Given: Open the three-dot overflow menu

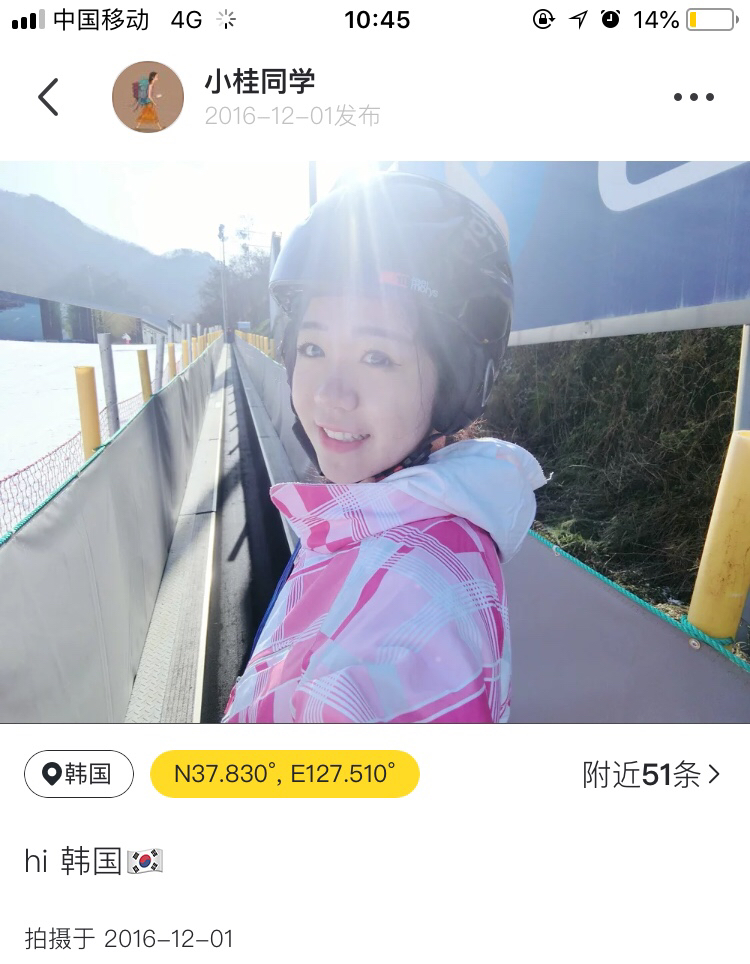Looking at the screenshot, I should pyautogui.click(x=693, y=97).
